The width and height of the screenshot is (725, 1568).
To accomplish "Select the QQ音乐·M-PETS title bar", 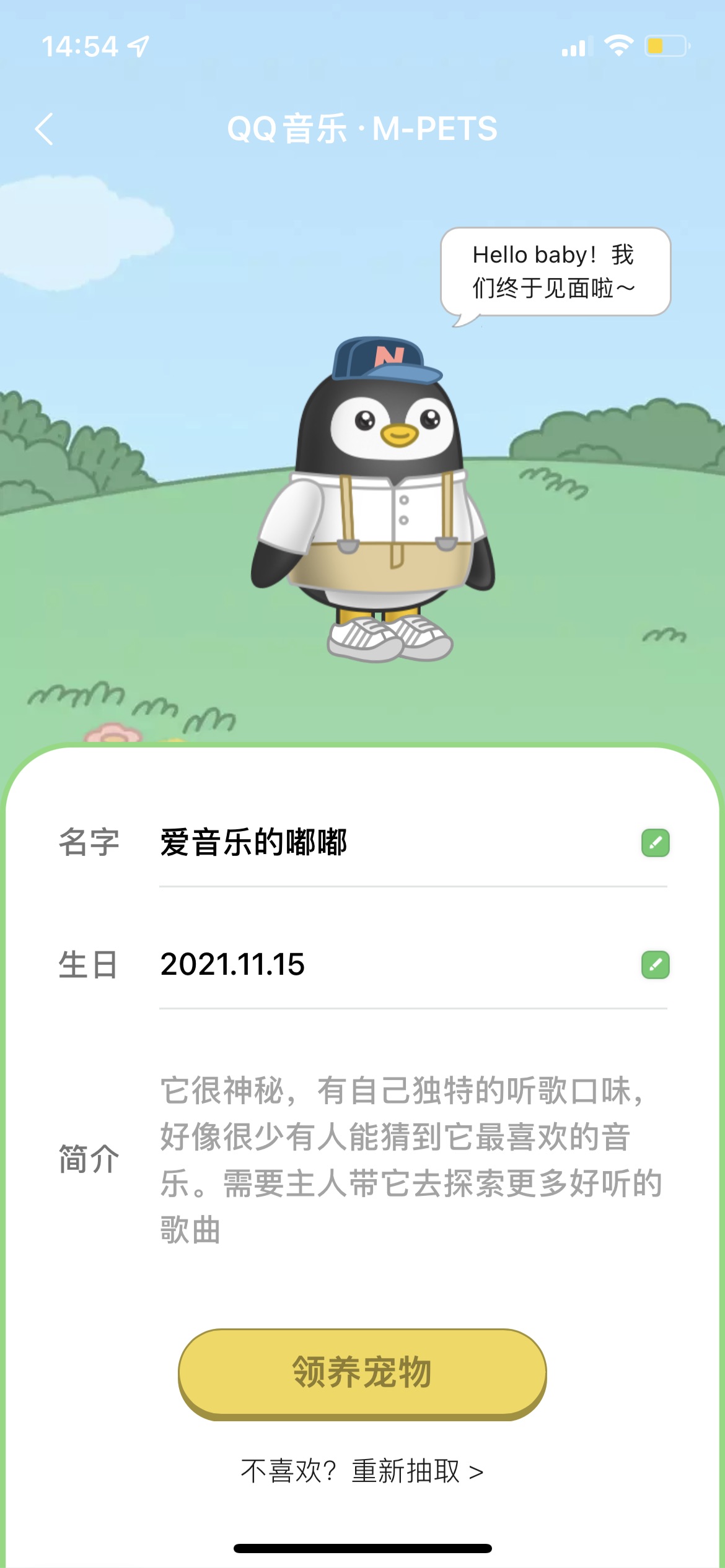I will pos(362,129).
